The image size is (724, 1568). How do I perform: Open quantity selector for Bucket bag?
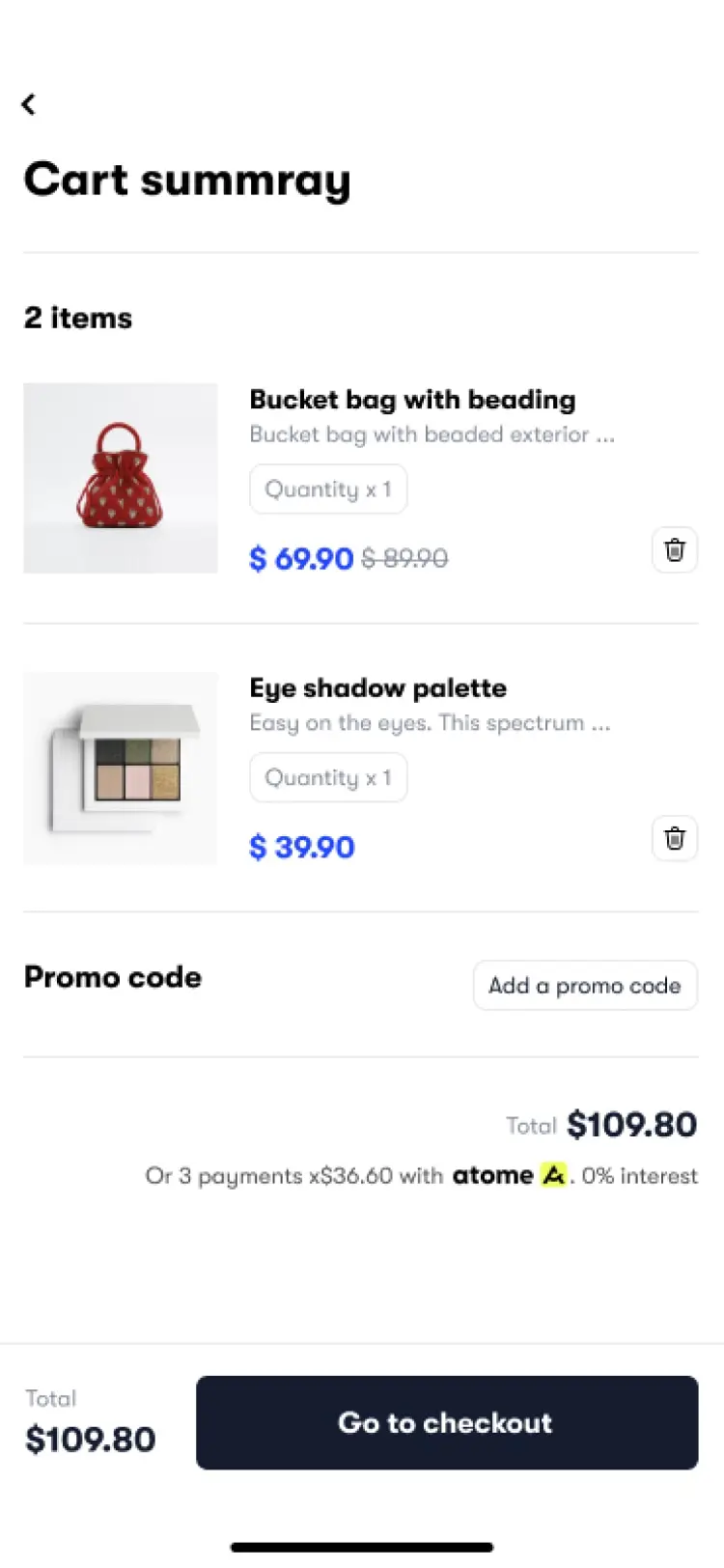point(327,489)
